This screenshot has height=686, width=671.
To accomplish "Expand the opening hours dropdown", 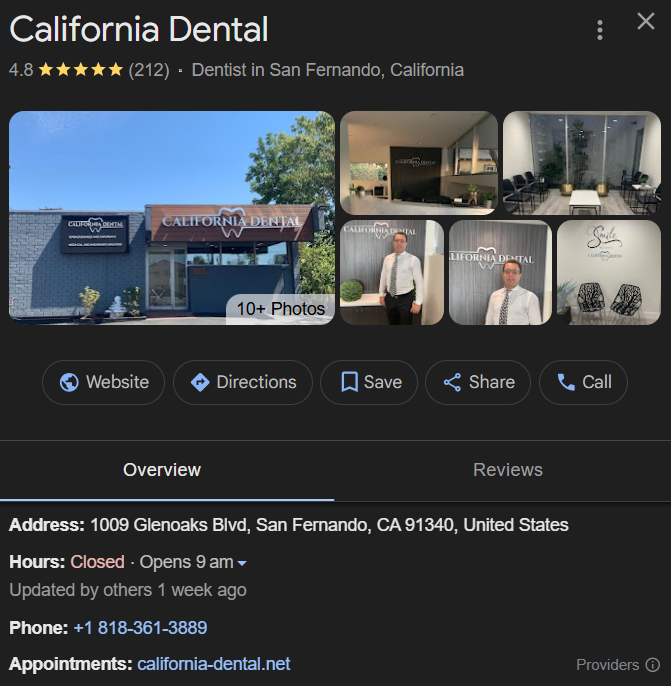I will pyautogui.click(x=242, y=563).
